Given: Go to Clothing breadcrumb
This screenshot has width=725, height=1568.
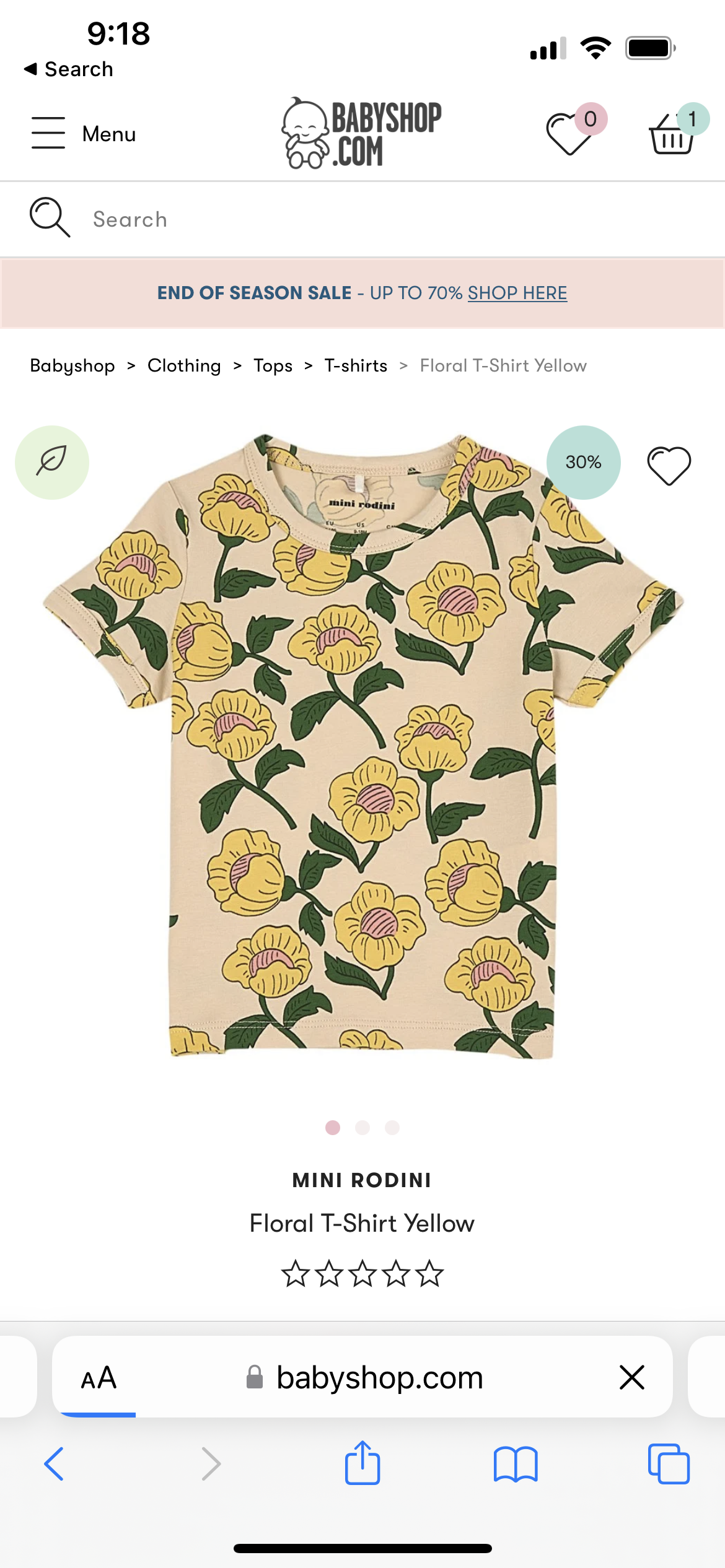Looking at the screenshot, I should coord(184,365).
